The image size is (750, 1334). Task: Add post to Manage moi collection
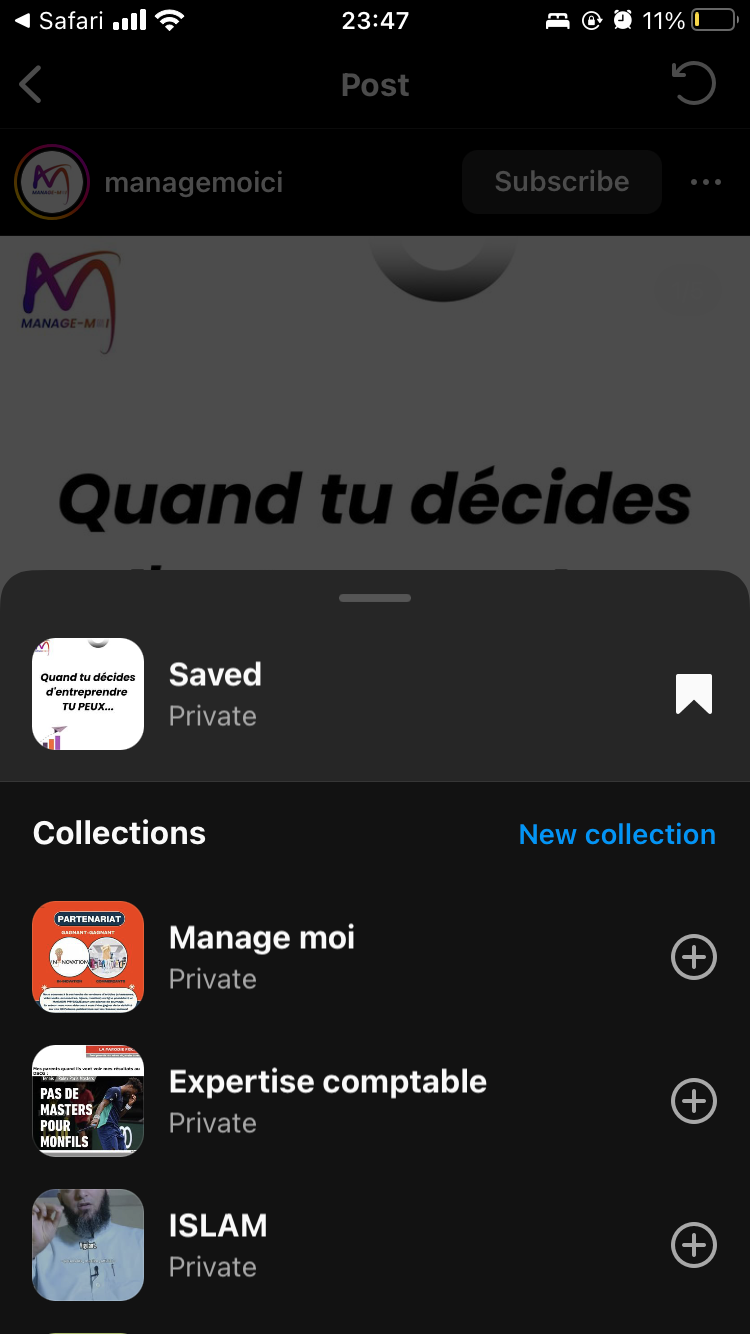(693, 957)
